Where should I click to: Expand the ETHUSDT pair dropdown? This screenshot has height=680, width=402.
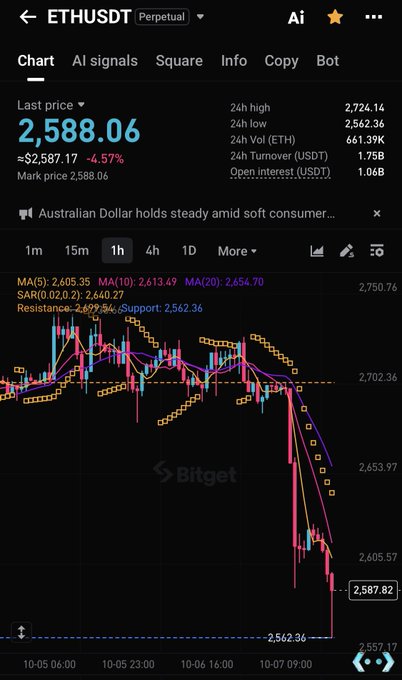200,17
